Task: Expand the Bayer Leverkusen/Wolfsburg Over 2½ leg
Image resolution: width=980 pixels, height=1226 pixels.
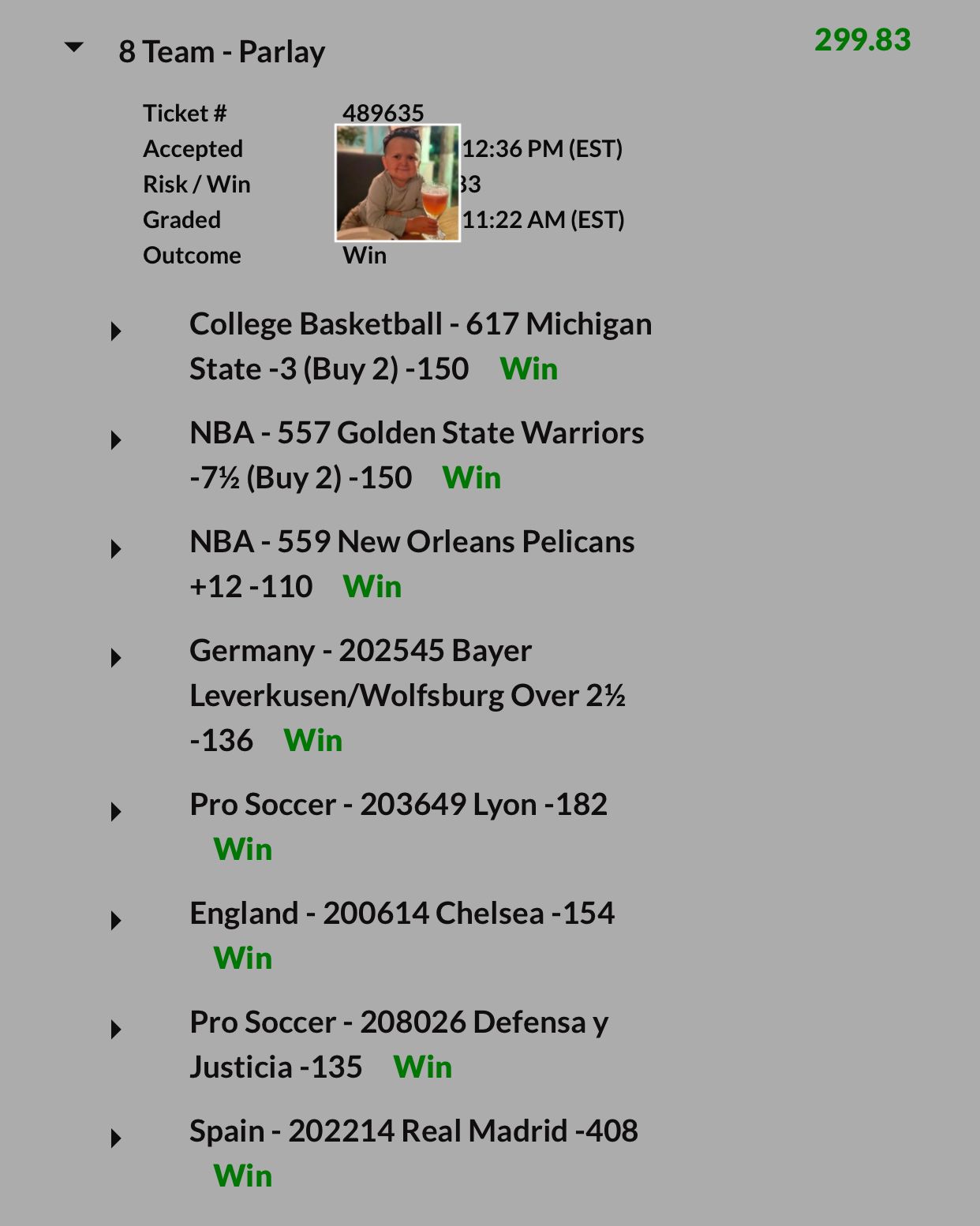Action: click(x=116, y=657)
